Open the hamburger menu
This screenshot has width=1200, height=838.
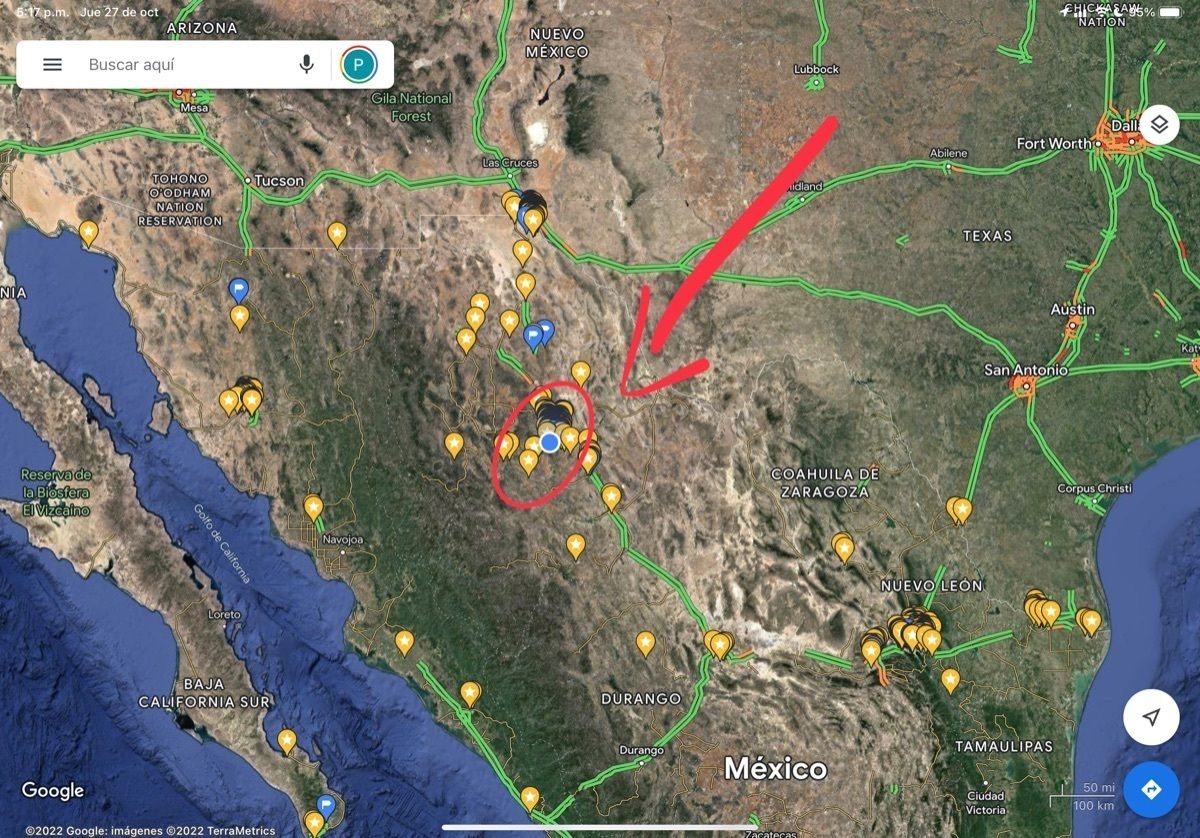pos(52,65)
